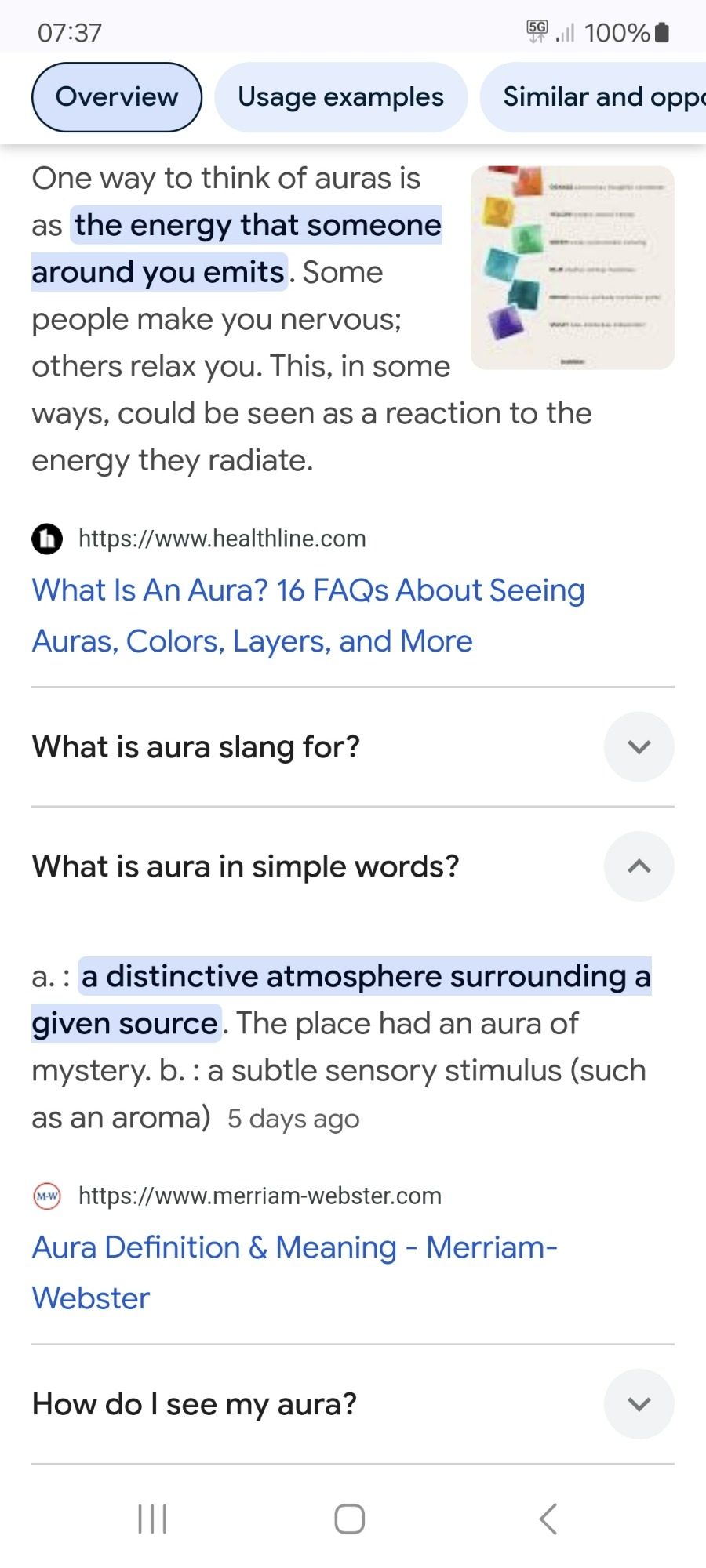Image resolution: width=706 pixels, height=1568 pixels.
Task: Open the Healthline aura FAQs article link
Action: [308, 615]
